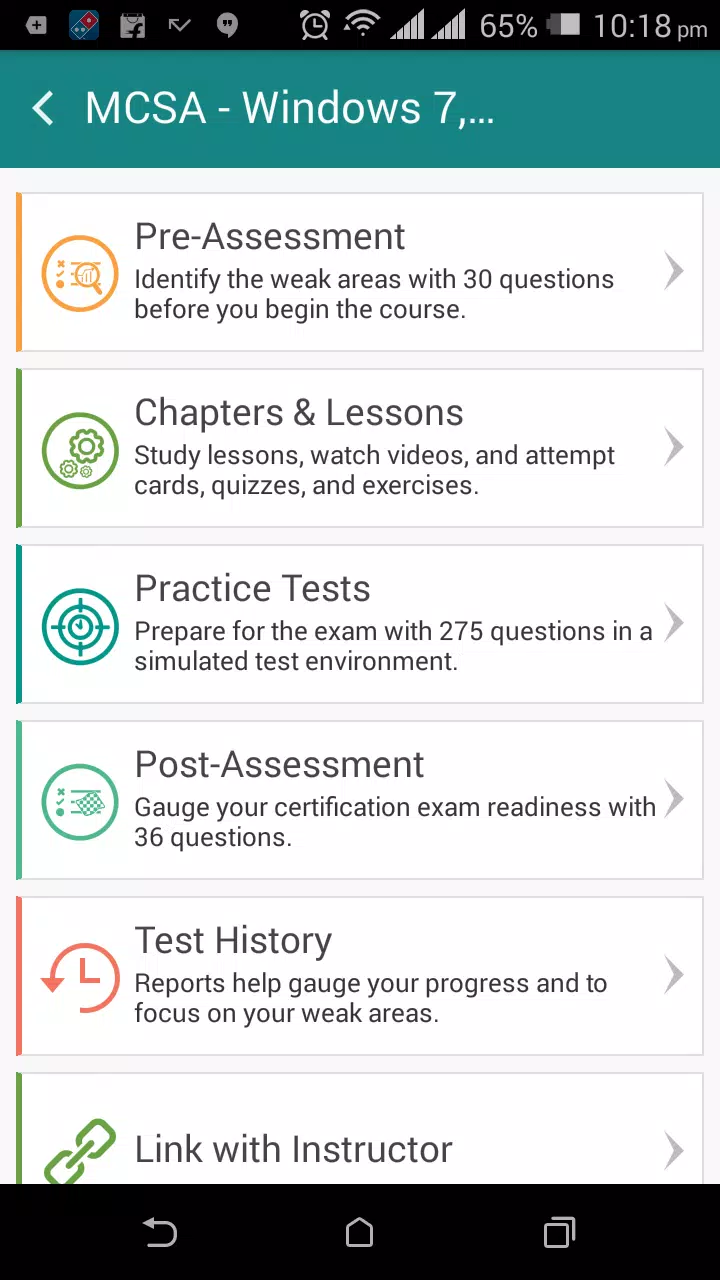The height and width of the screenshot is (1280, 720).
Task: View Test History reports
Action: pyautogui.click(x=360, y=976)
